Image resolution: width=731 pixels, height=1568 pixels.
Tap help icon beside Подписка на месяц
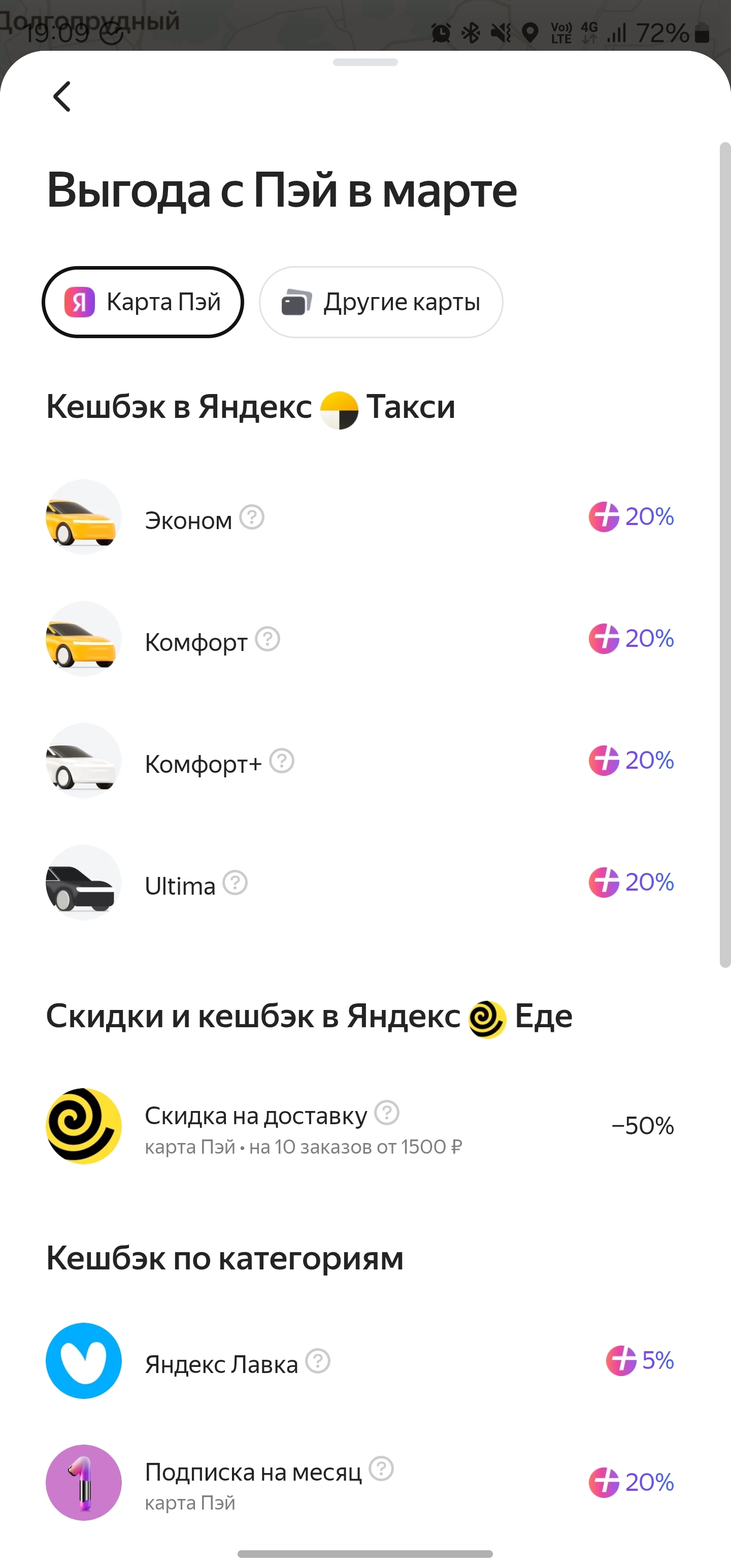click(382, 1469)
